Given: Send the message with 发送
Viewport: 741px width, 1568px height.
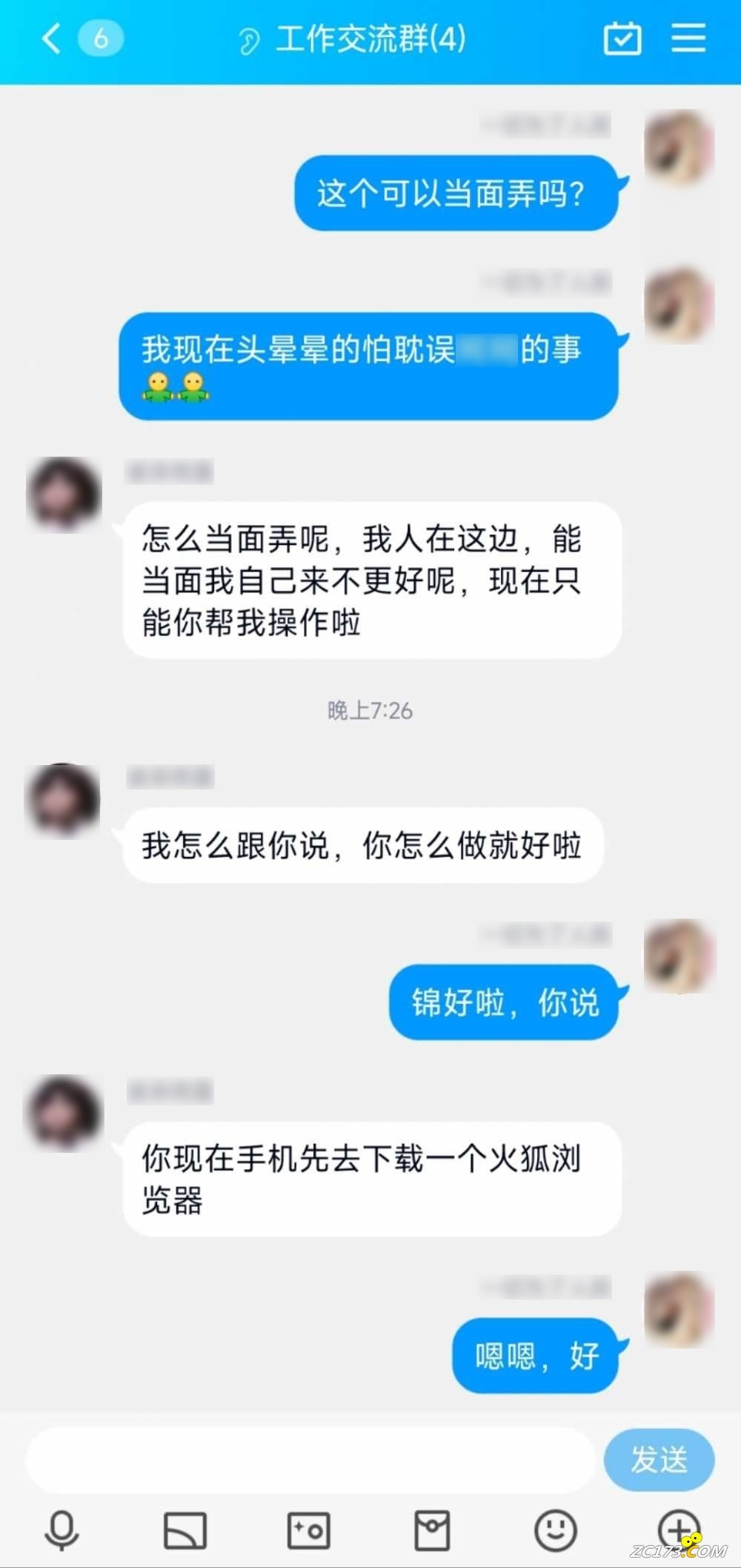Looking at the screenshot, I should coord(659,1460).
